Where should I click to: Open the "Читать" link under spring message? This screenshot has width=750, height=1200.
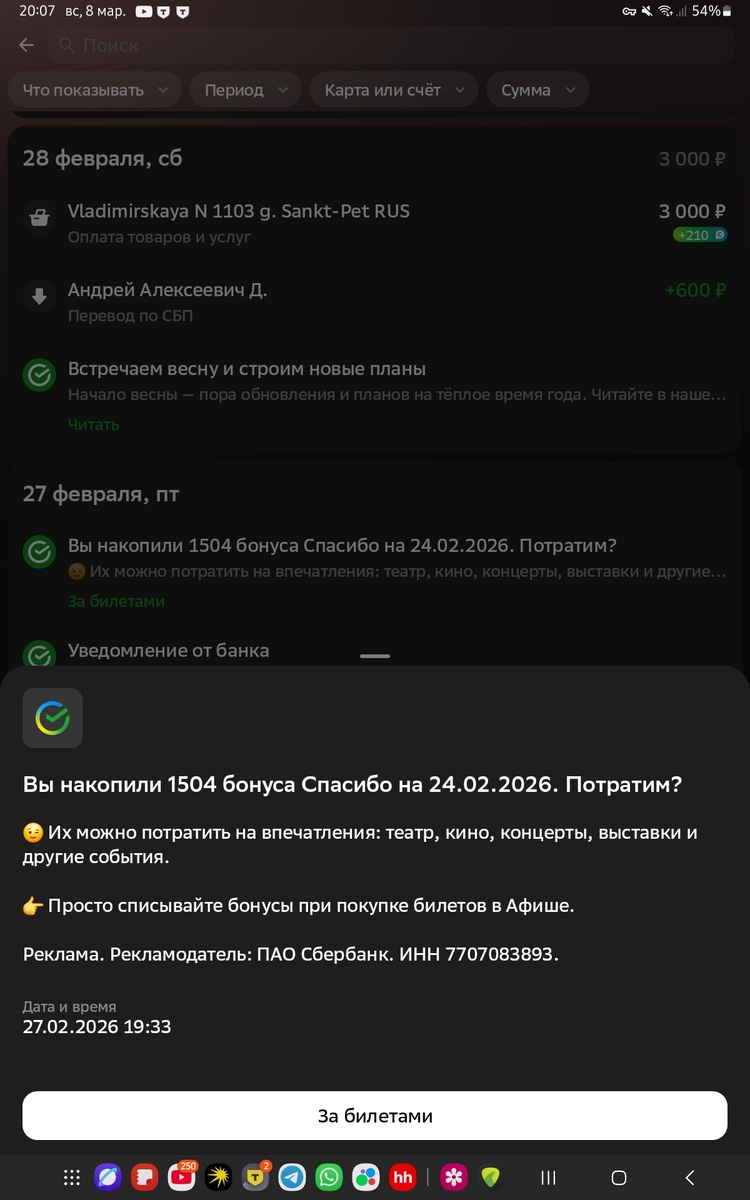pos(92,424)
